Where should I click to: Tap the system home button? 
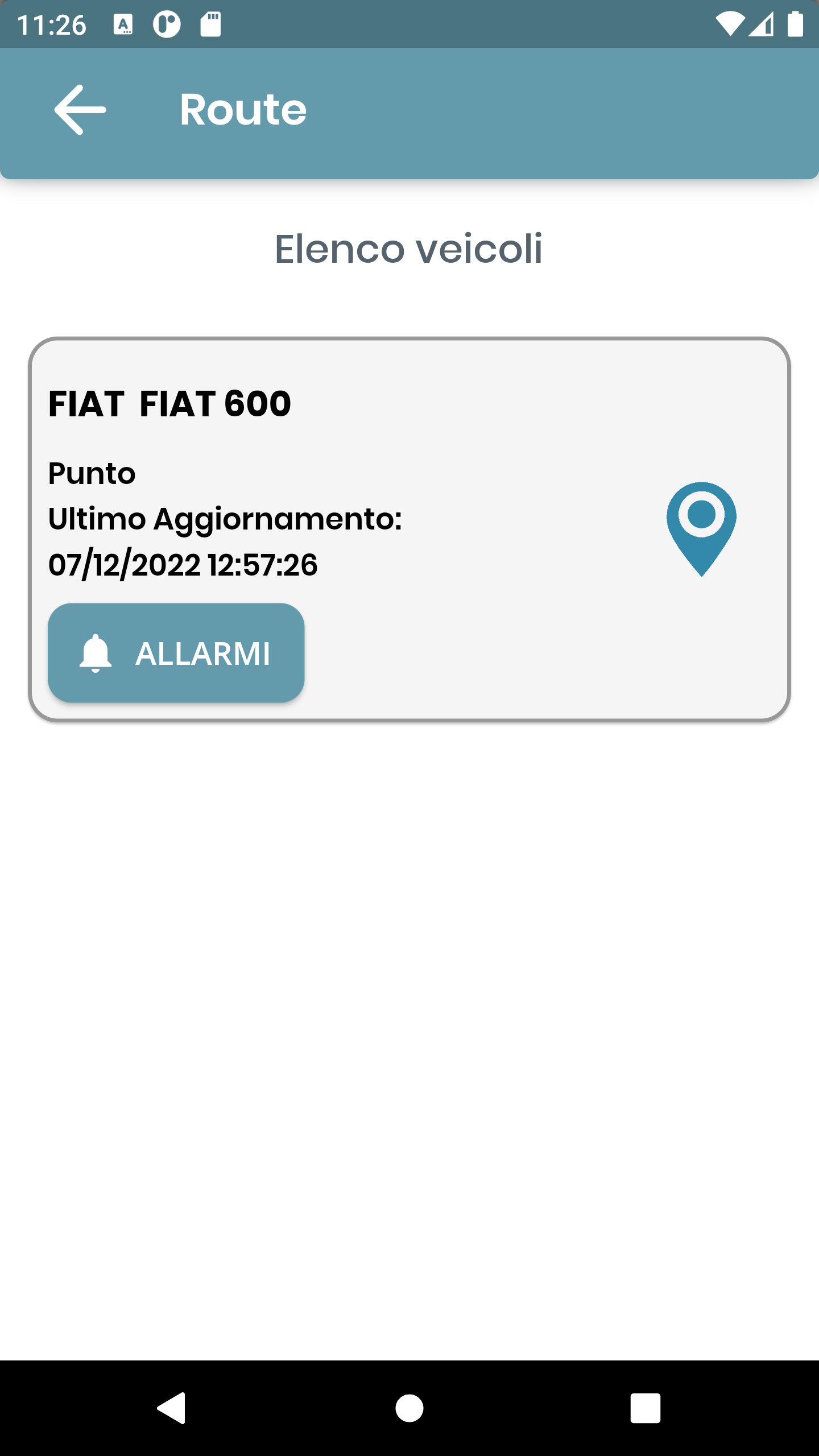409,1408
